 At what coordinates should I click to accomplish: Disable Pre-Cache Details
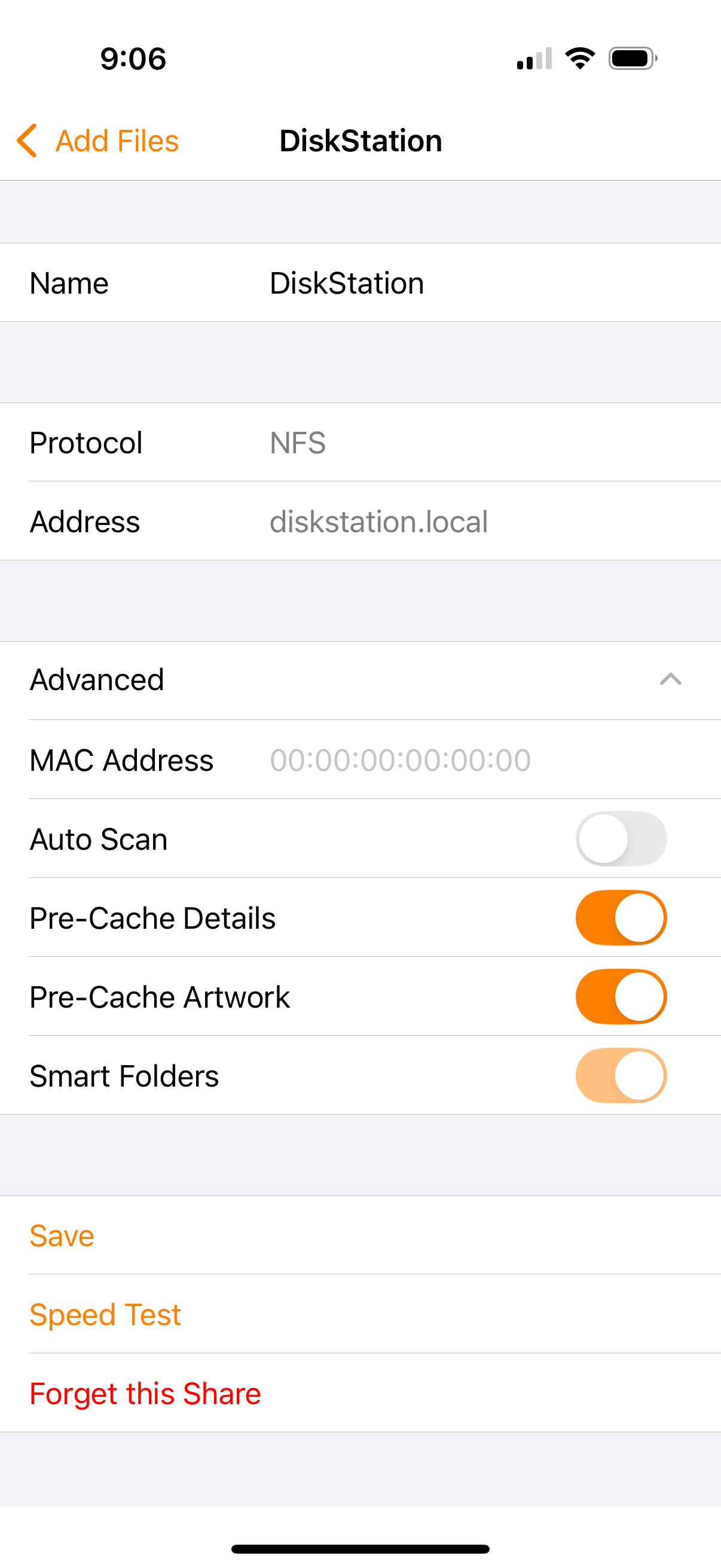pos(621,918)
